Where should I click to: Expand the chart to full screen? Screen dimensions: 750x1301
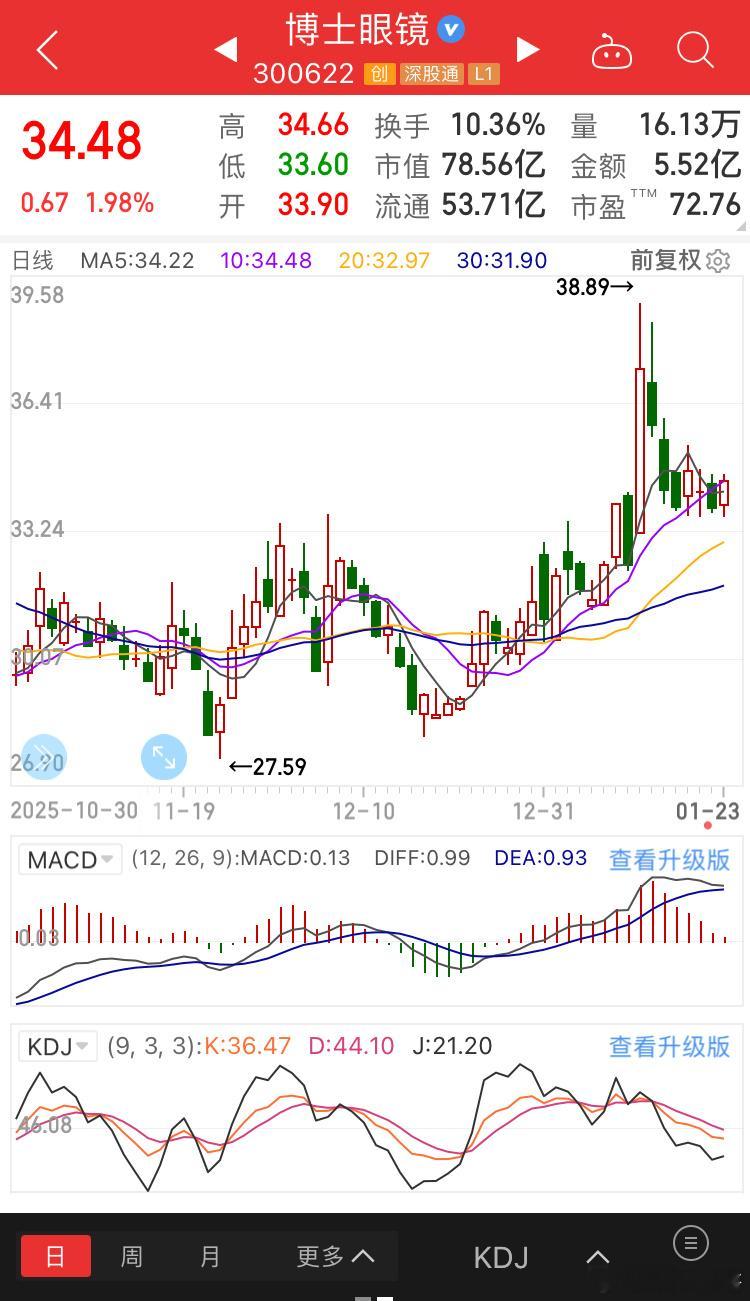point(164,757)
